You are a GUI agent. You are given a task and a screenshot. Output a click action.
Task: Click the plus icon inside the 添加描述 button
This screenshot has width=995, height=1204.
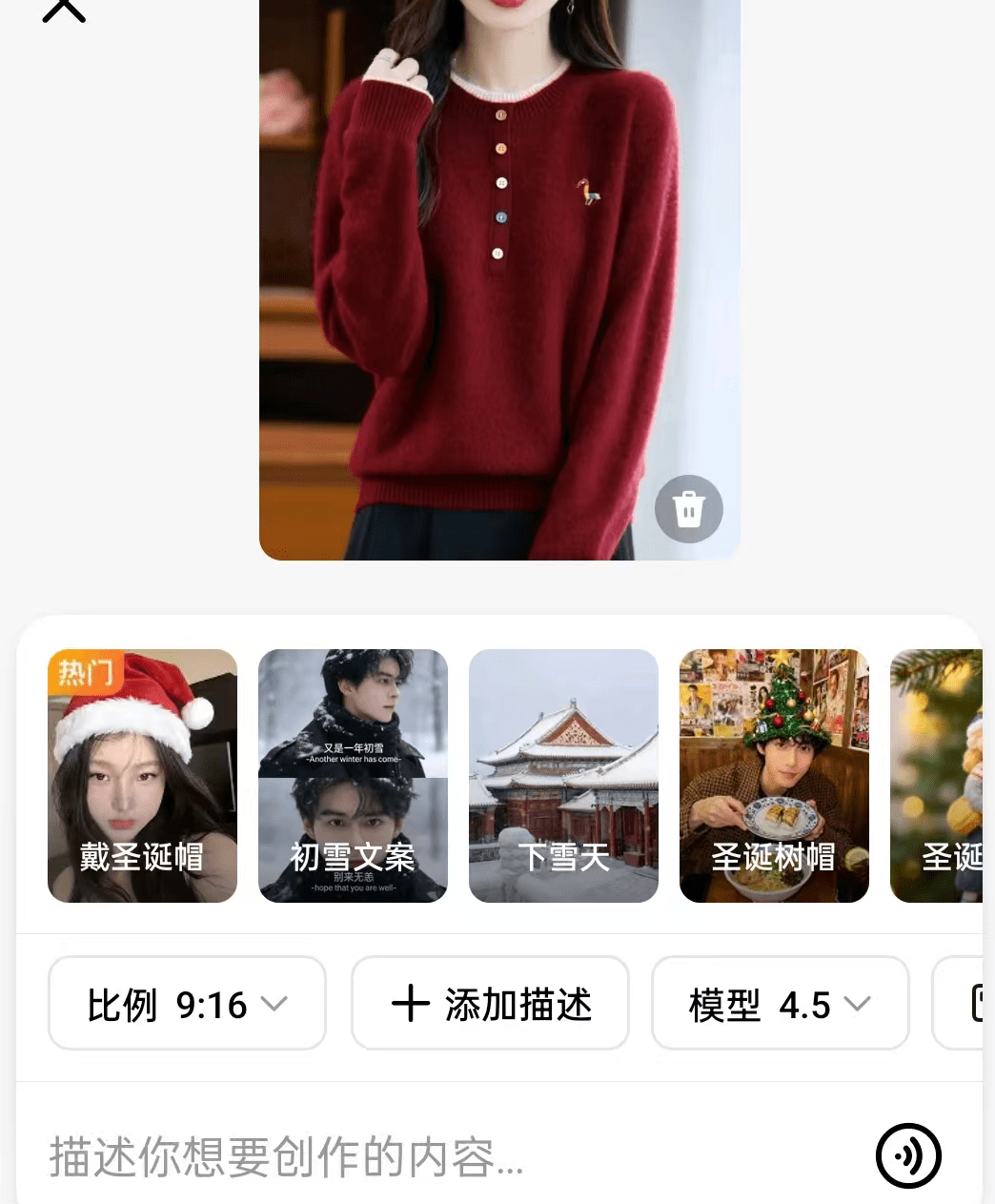click(411, 1004)
